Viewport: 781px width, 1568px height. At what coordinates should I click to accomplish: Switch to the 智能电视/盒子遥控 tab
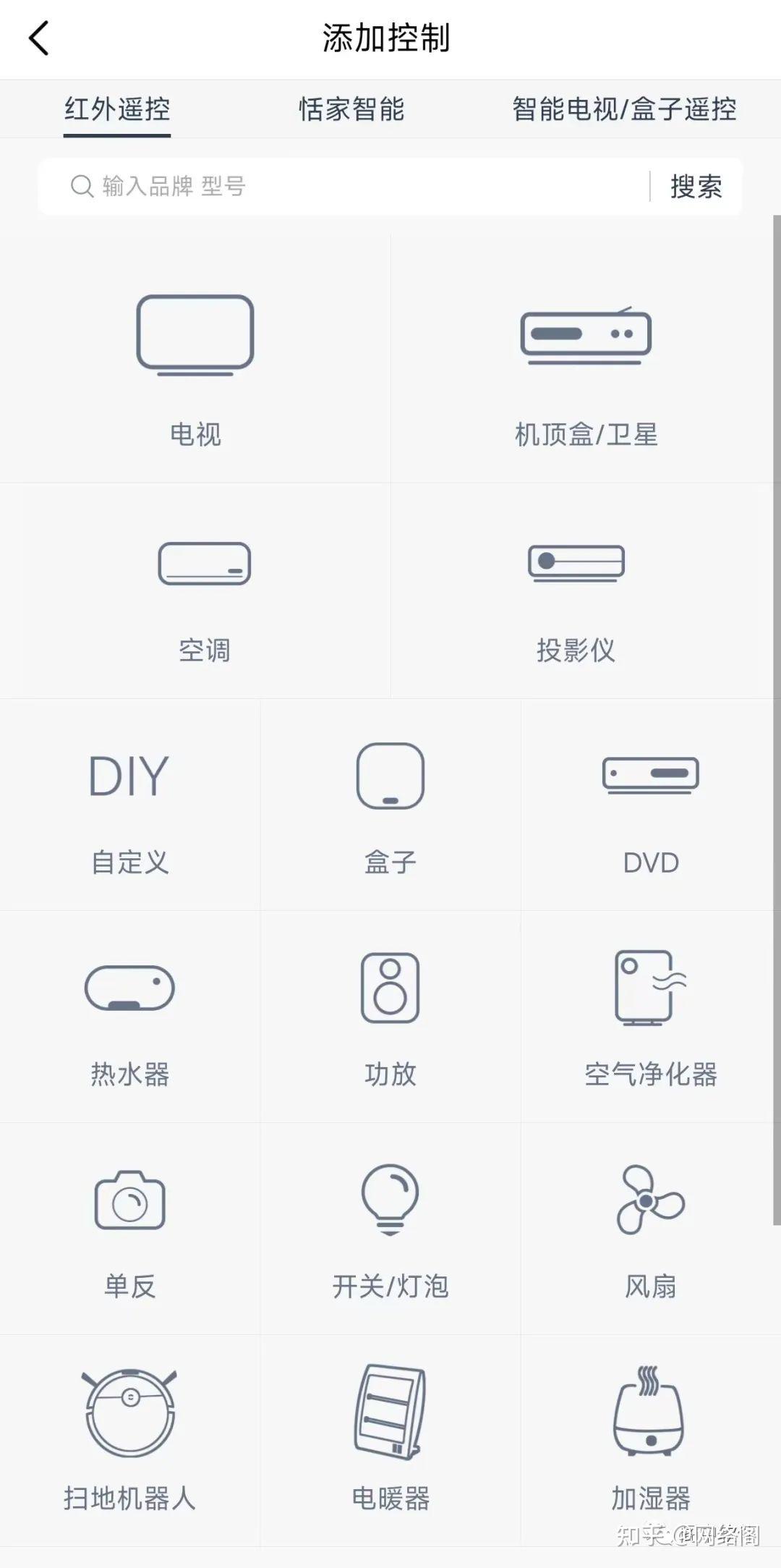[x=624, y=109]
